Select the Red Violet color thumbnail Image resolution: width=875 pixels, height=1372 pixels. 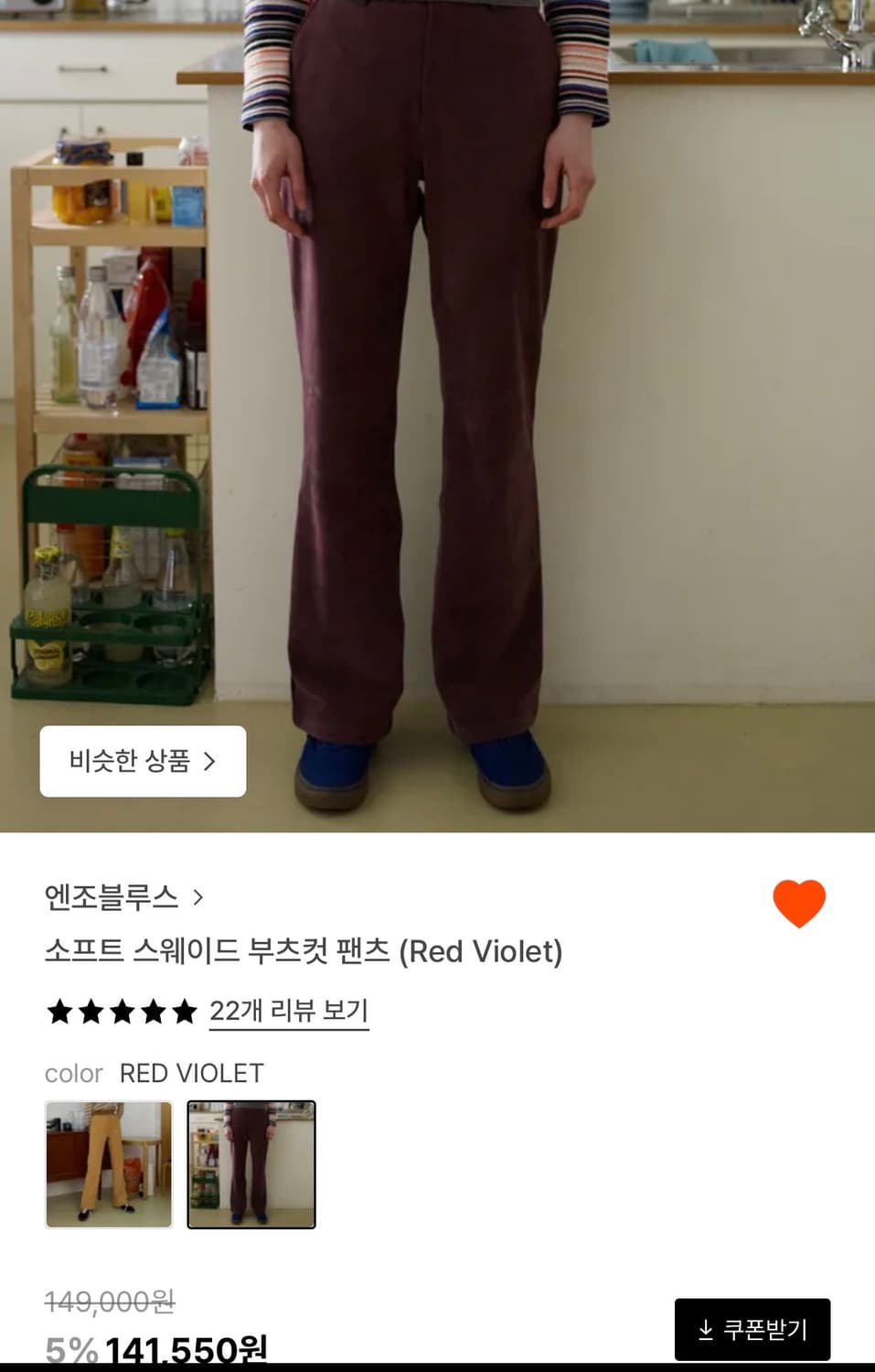(x=251, y=1163)
